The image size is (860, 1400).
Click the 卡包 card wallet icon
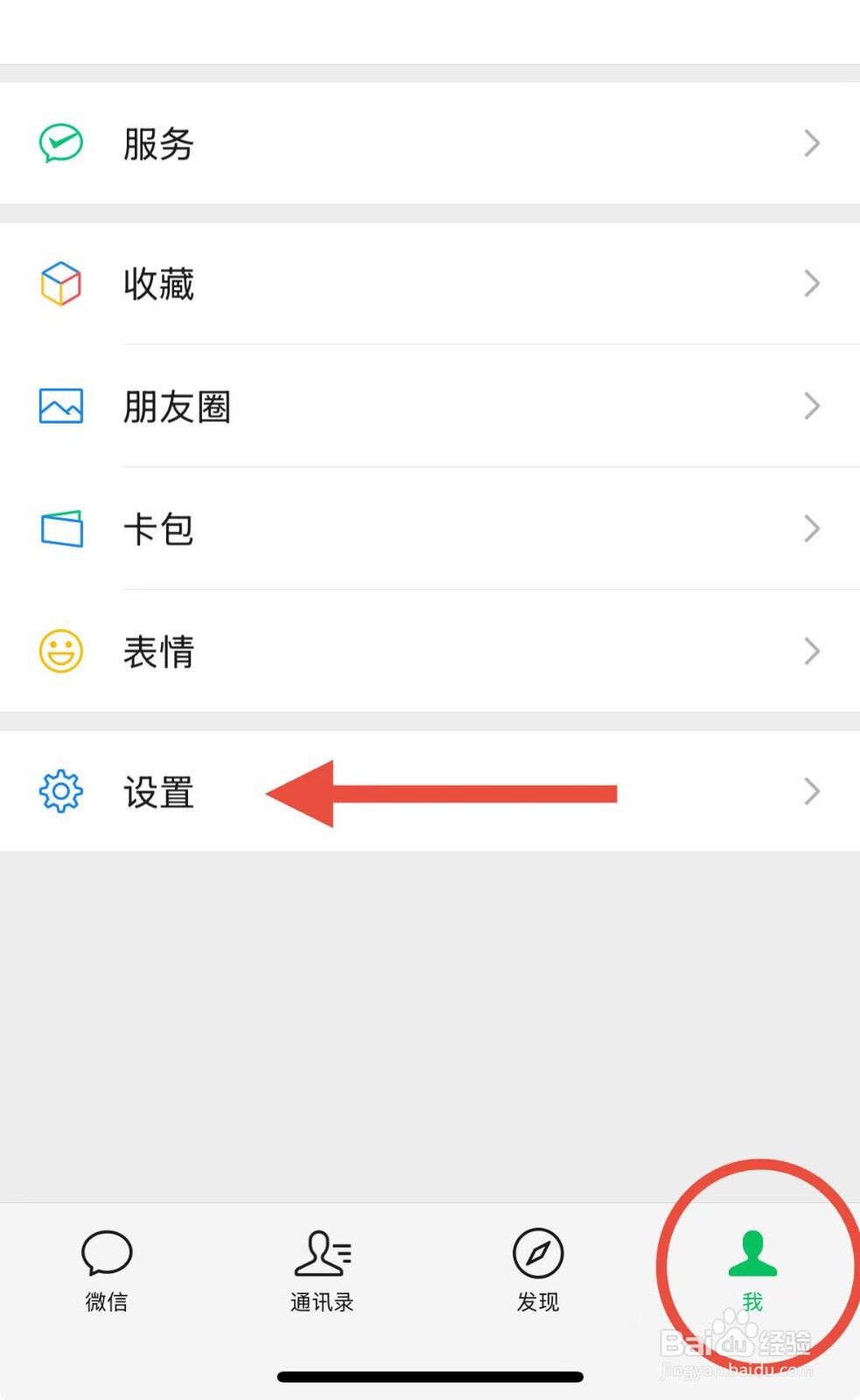60,528
